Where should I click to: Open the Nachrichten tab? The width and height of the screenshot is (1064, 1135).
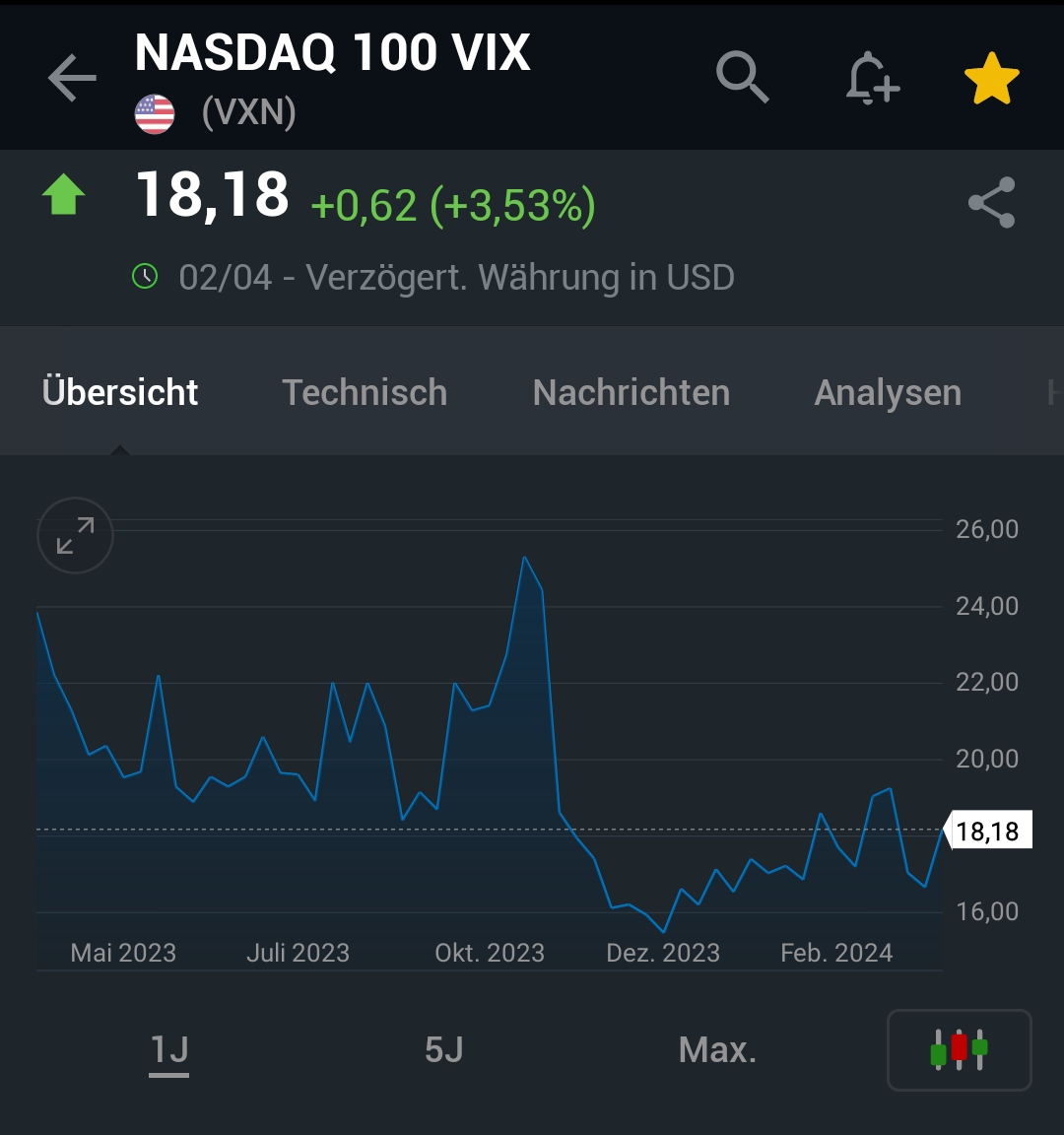tap(631, 392)
